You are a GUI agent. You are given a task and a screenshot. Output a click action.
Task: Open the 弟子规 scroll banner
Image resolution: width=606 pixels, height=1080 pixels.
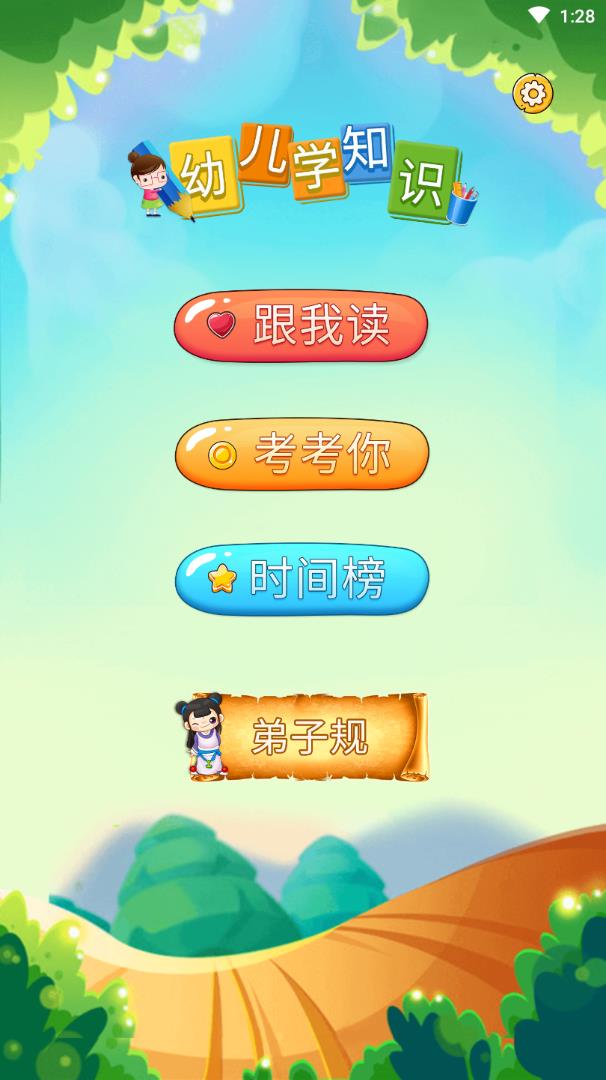click(310, 738)
